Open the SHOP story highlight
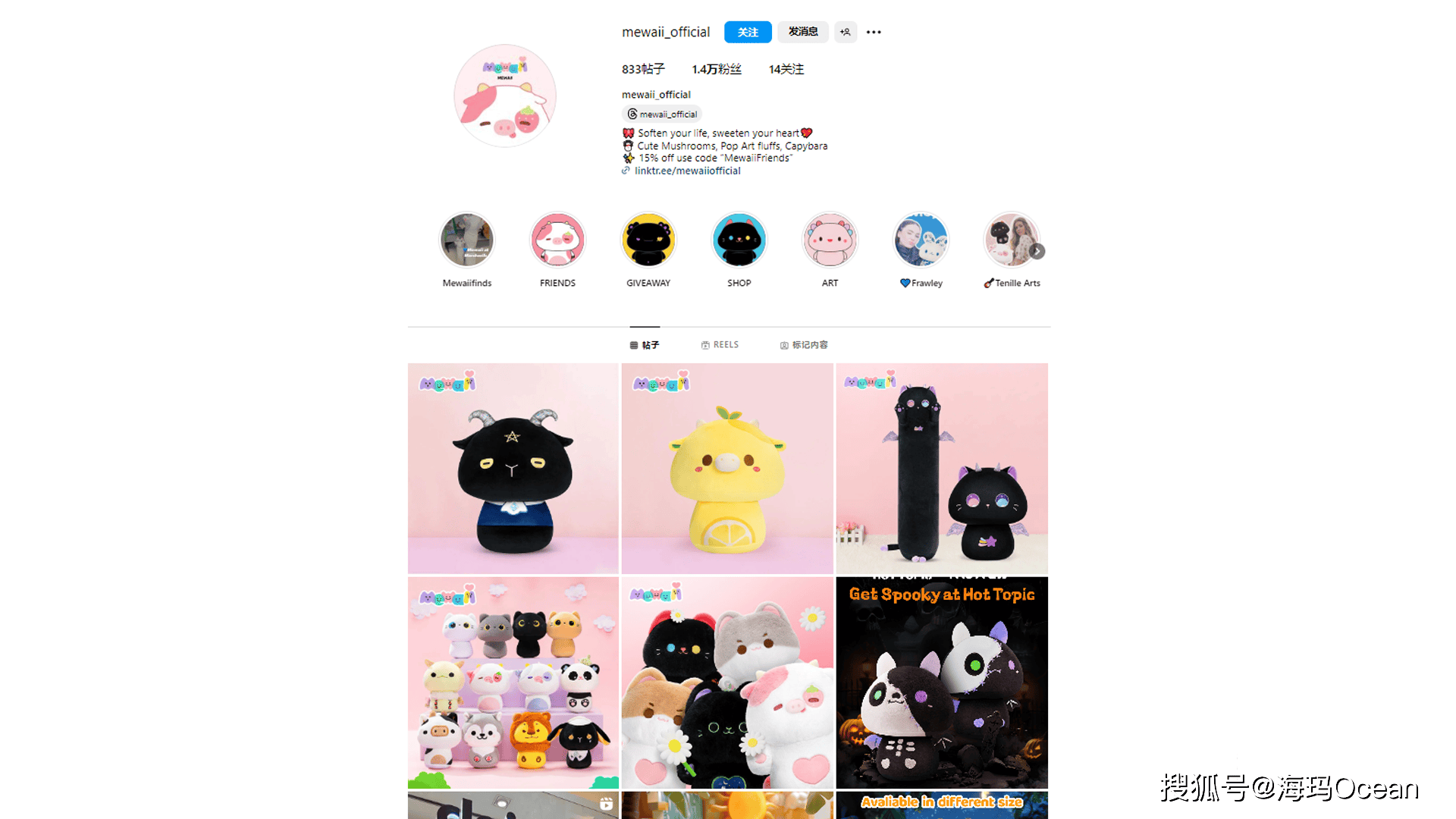Viewport: 1456px width, 819px height. (739, 240)
